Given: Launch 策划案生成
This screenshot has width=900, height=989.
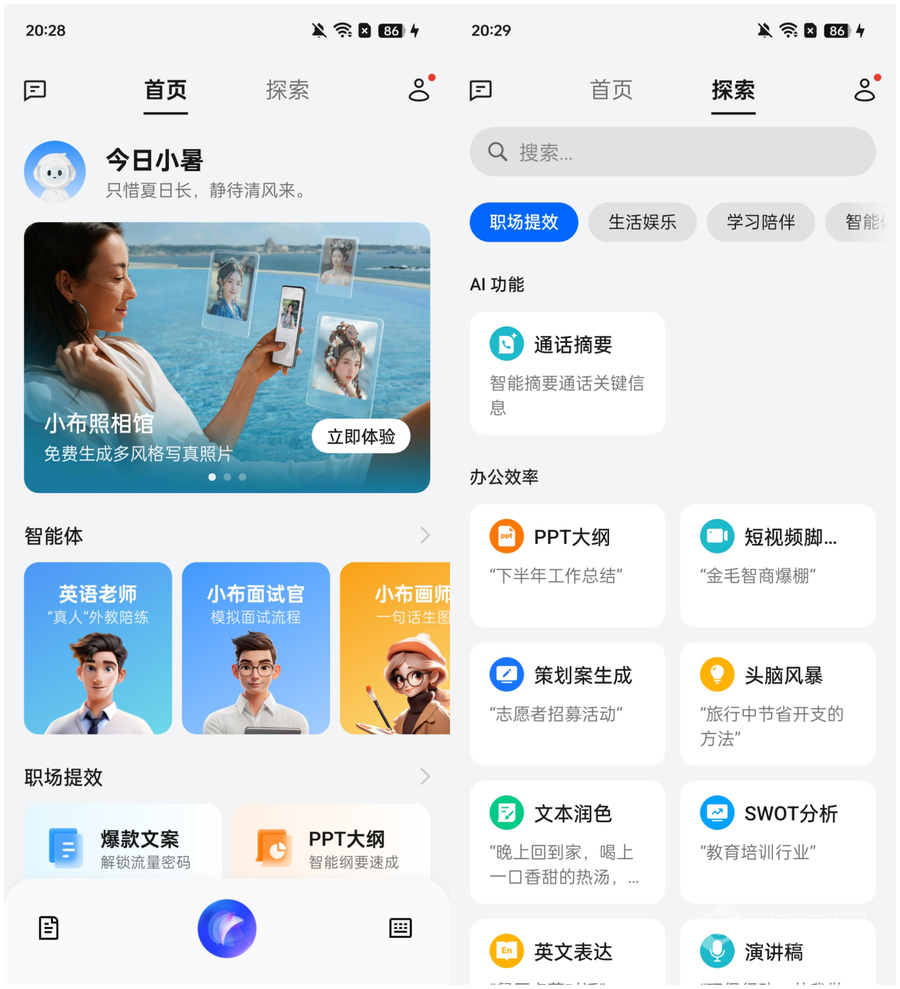Looking at the screenshot, I should pyautogui.click(x=567, y=703).
